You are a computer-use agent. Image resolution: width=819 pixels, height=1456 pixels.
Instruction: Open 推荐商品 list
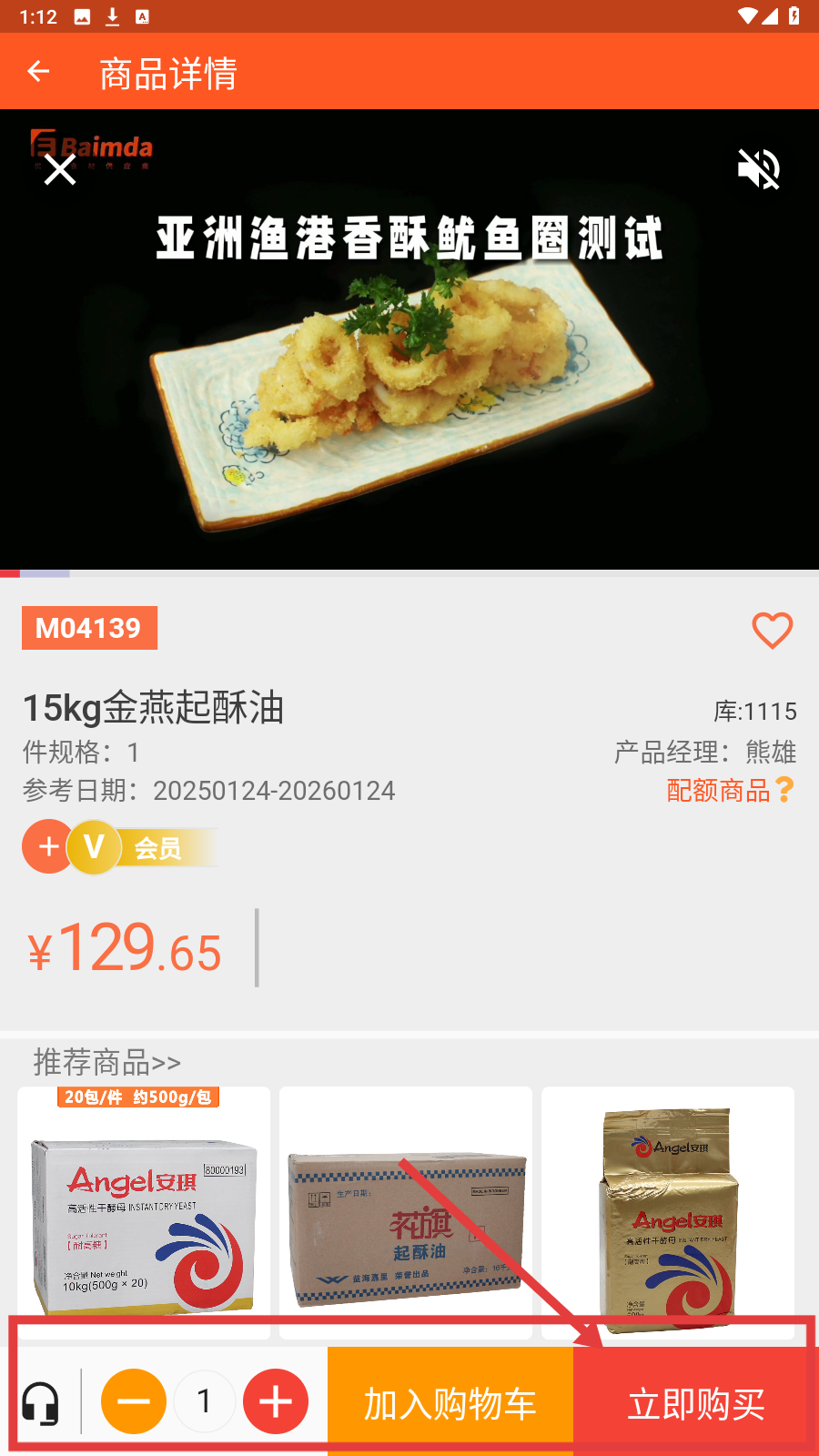[x=107, y=1062]
